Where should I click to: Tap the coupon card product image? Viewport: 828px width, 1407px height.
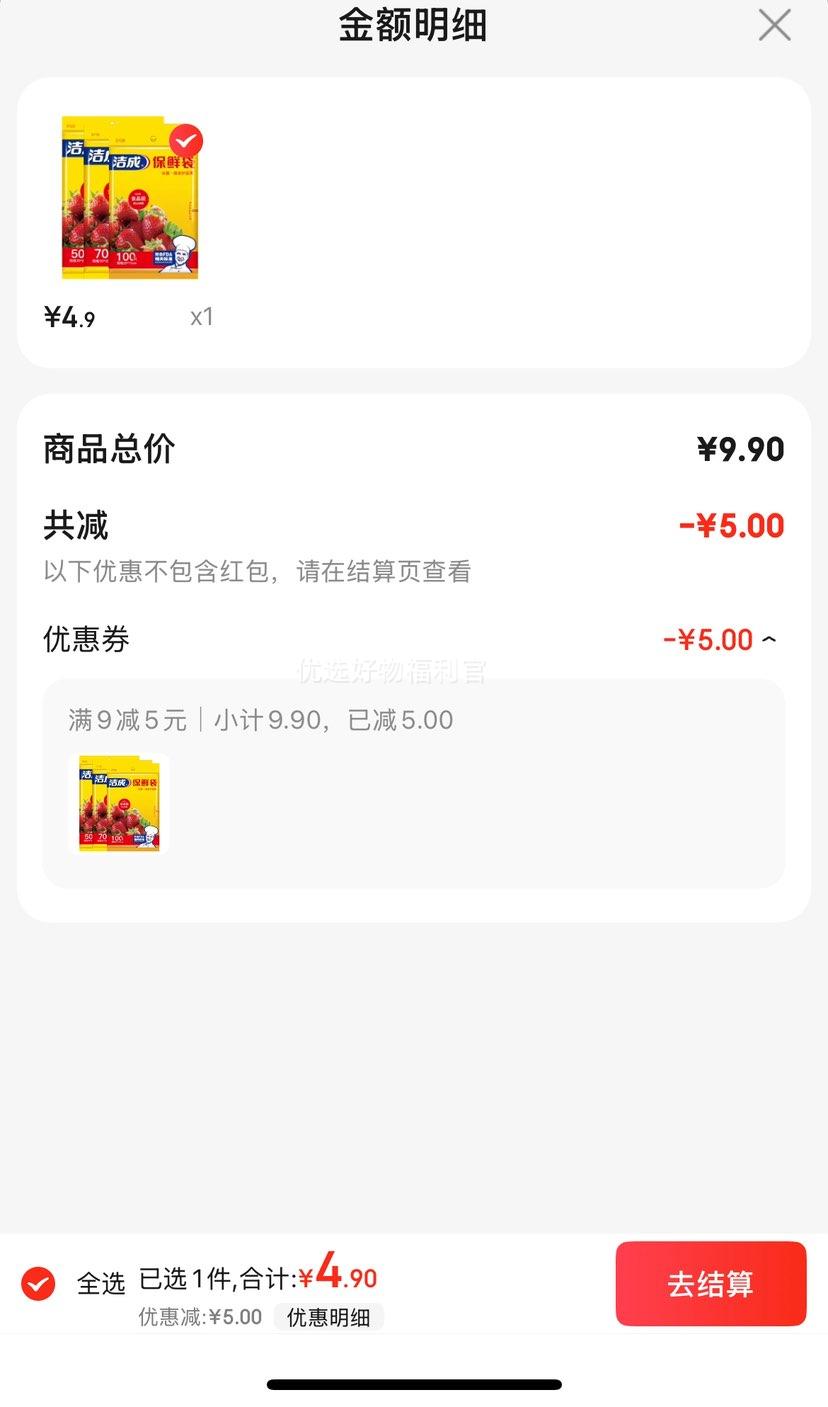[x=117, y=803]
